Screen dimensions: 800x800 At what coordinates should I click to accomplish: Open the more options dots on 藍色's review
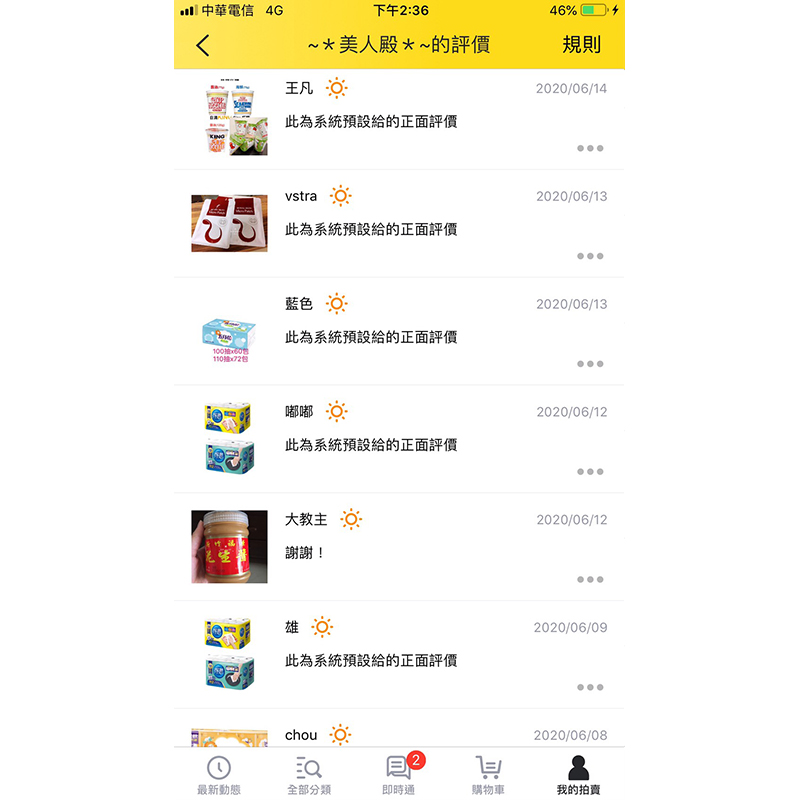(x=590, y=364)
